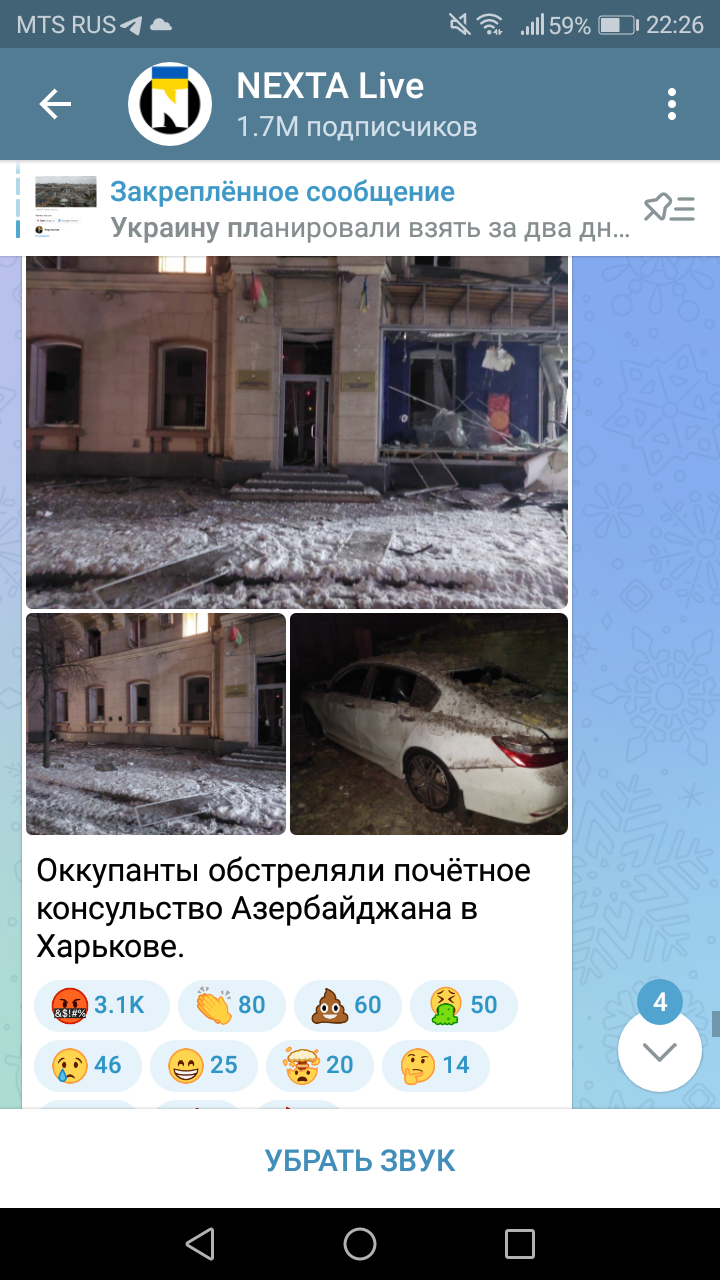This screenshot has width=720, height=1280.
Task: Add clapping hands reaction with 80
Action: pos(231,1005)
